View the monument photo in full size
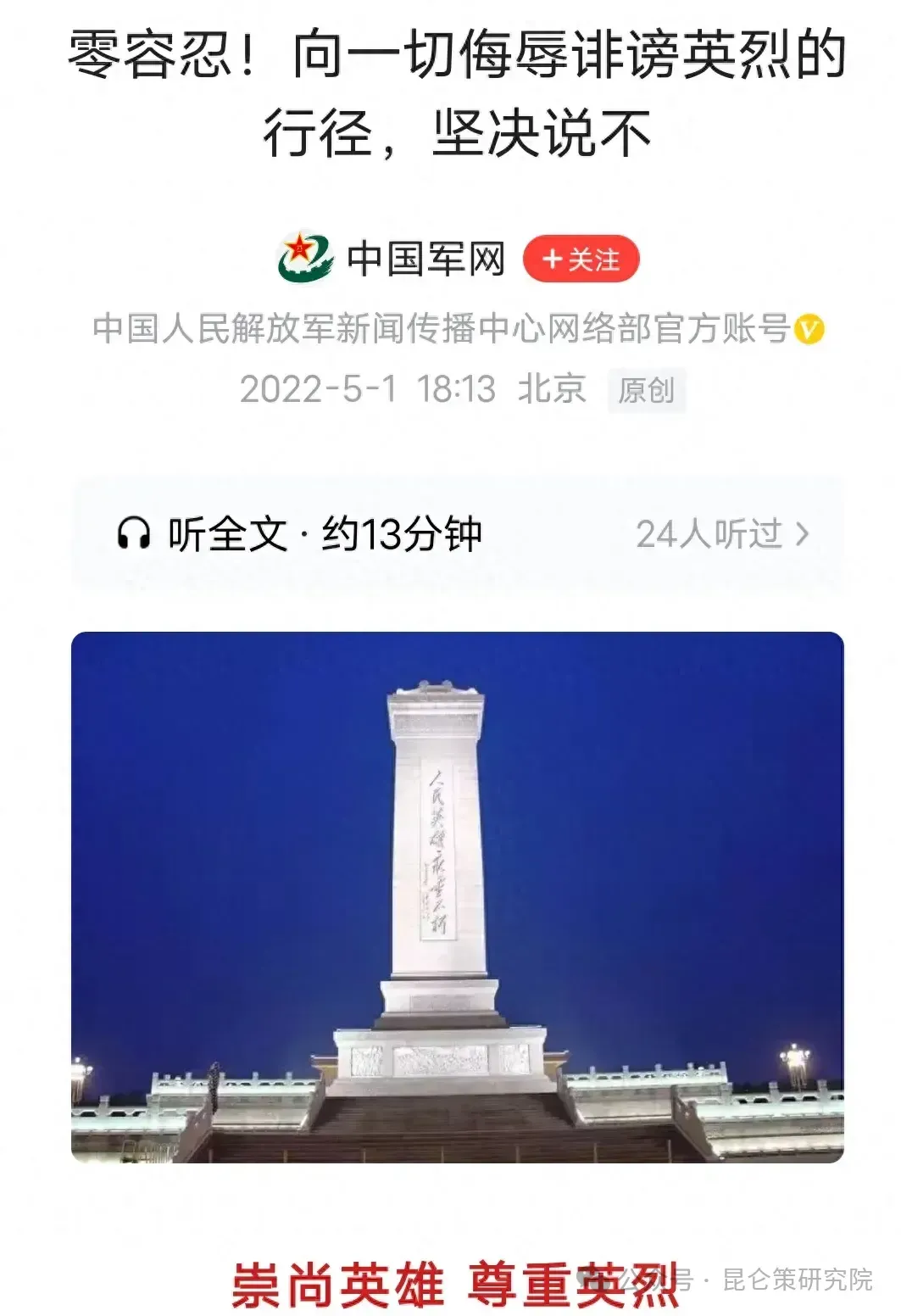901x1316 pixels. [457, 896]
